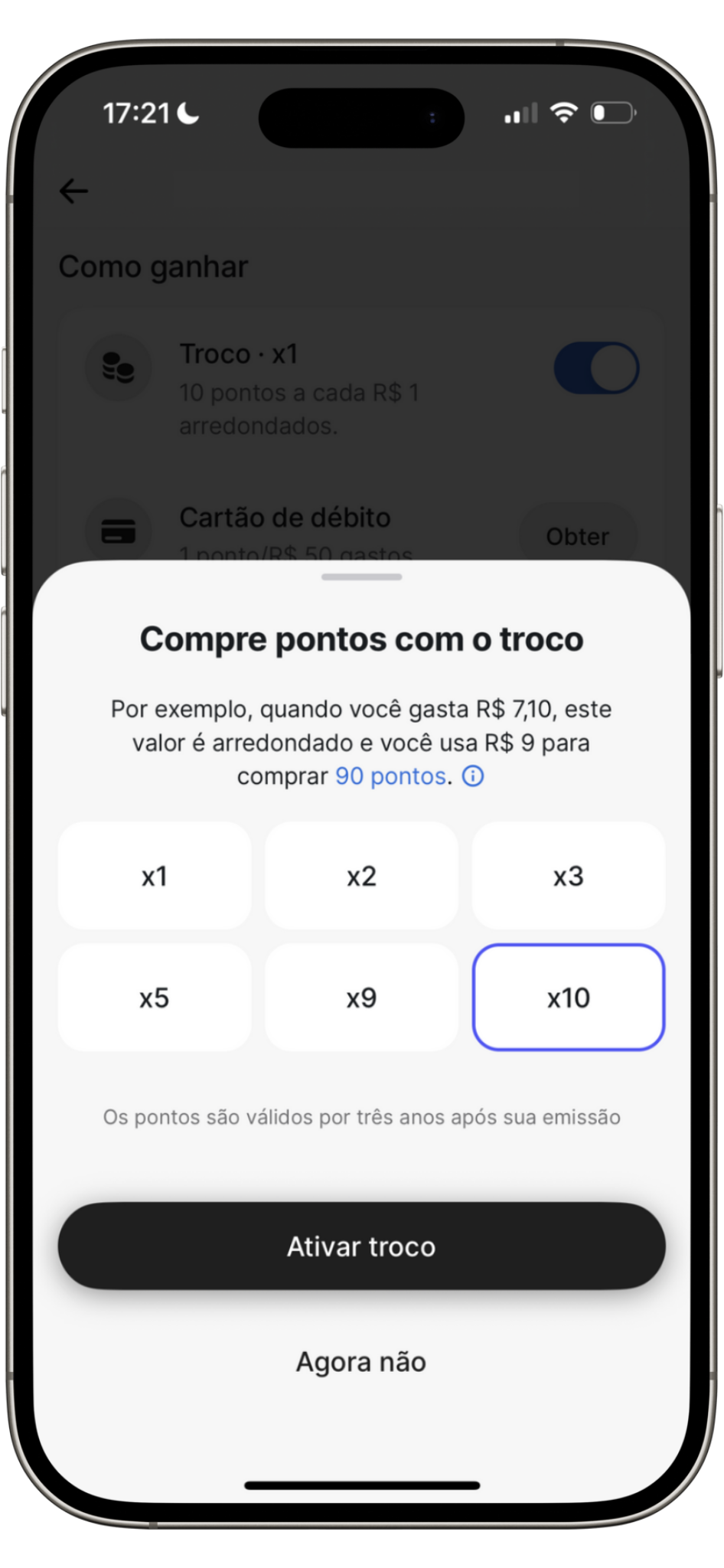The height and width of the screenshot is (1568, 724).
Task: Dismiss with Agora não
Action: click(361, 1362)
